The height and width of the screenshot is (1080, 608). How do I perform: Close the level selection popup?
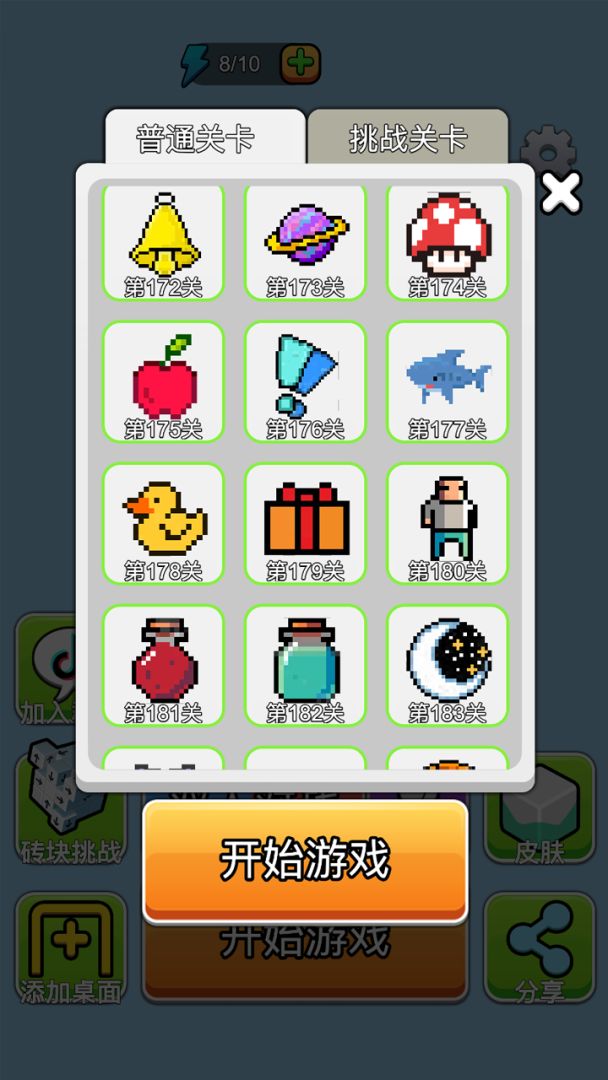pyautogui.click(x=561, y=192)
